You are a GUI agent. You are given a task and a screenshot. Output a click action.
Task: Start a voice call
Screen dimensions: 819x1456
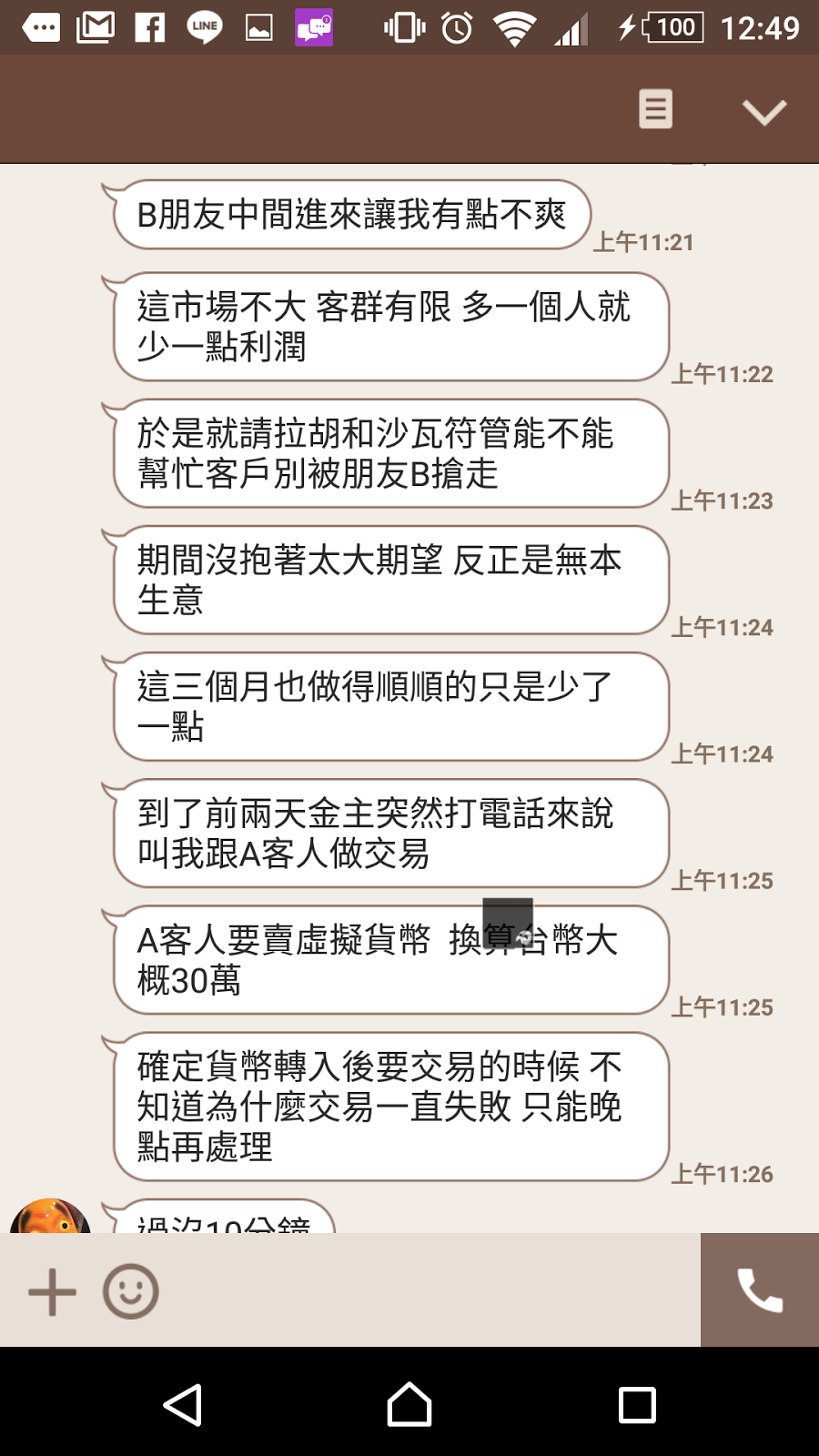tap(760, 1290)
